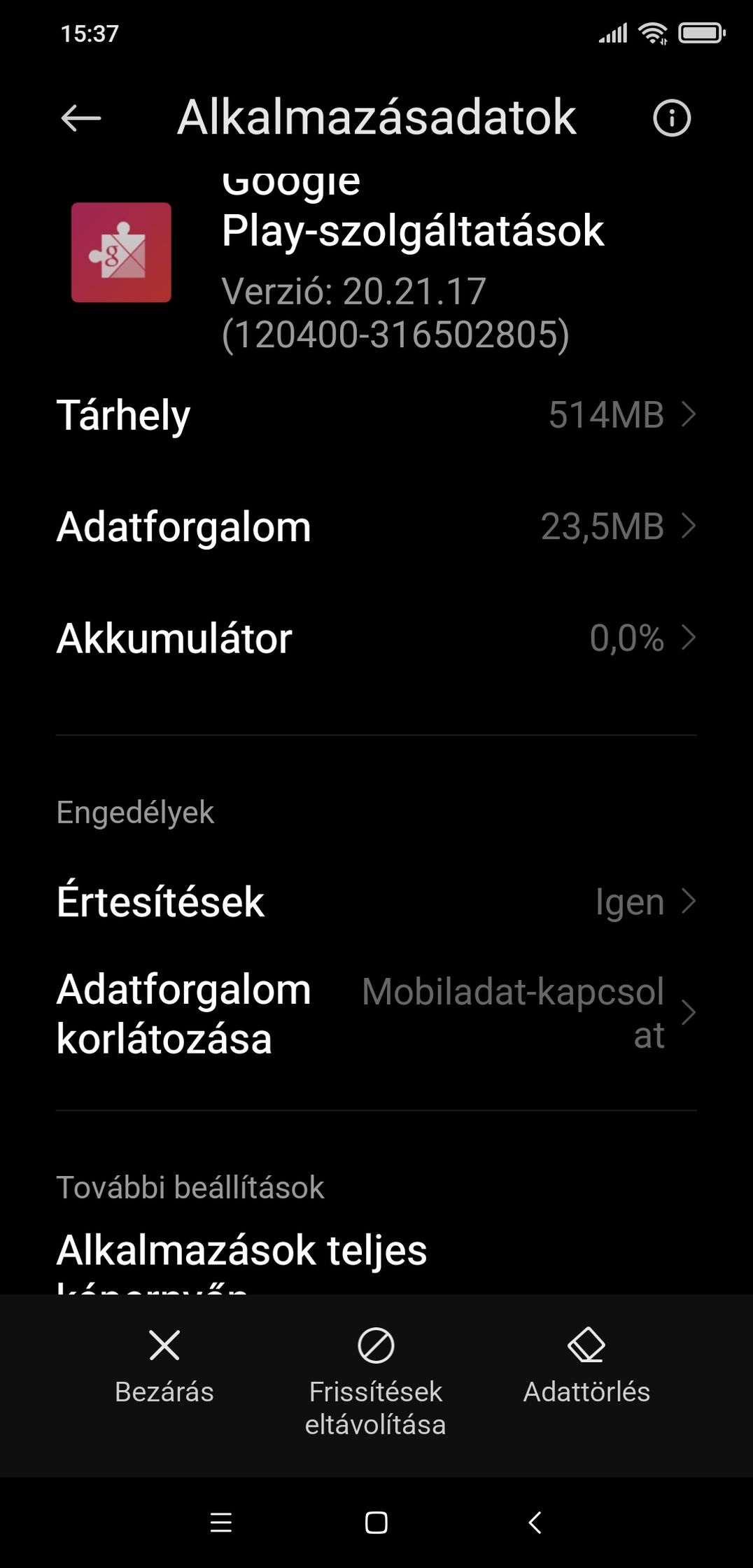
Task: Open the info icon in the header
Action: point(672,118)
